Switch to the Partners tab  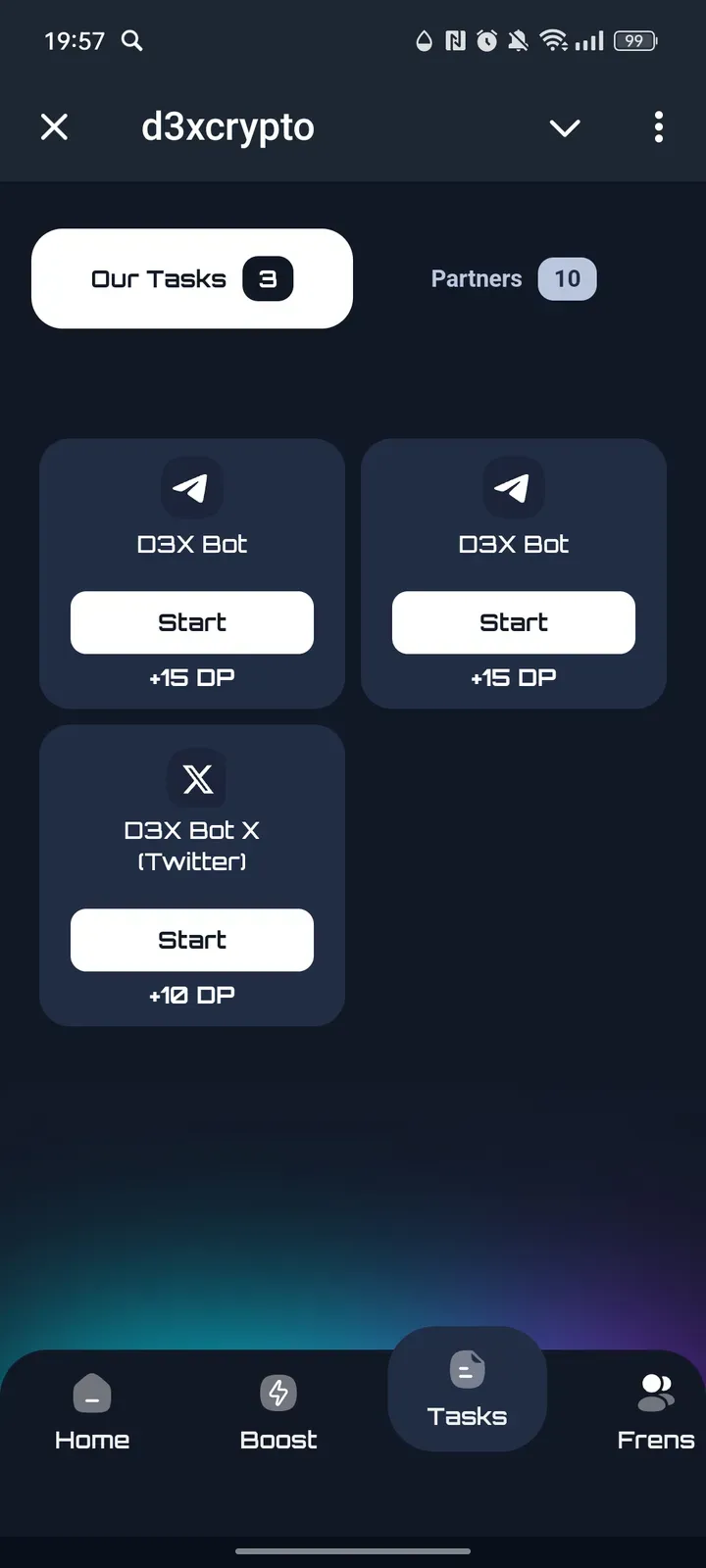513,279
